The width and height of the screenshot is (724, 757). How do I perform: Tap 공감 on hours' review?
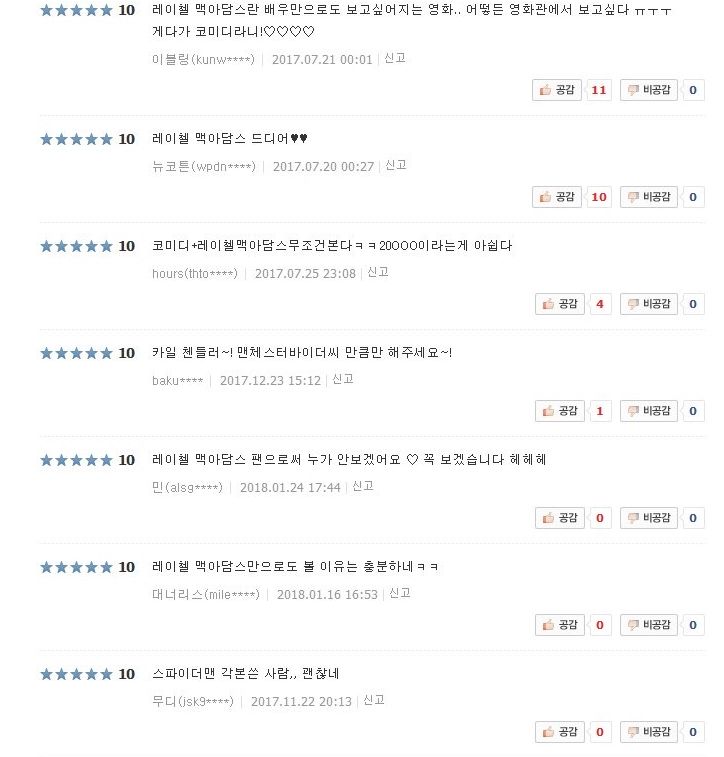tap(560, 304)
